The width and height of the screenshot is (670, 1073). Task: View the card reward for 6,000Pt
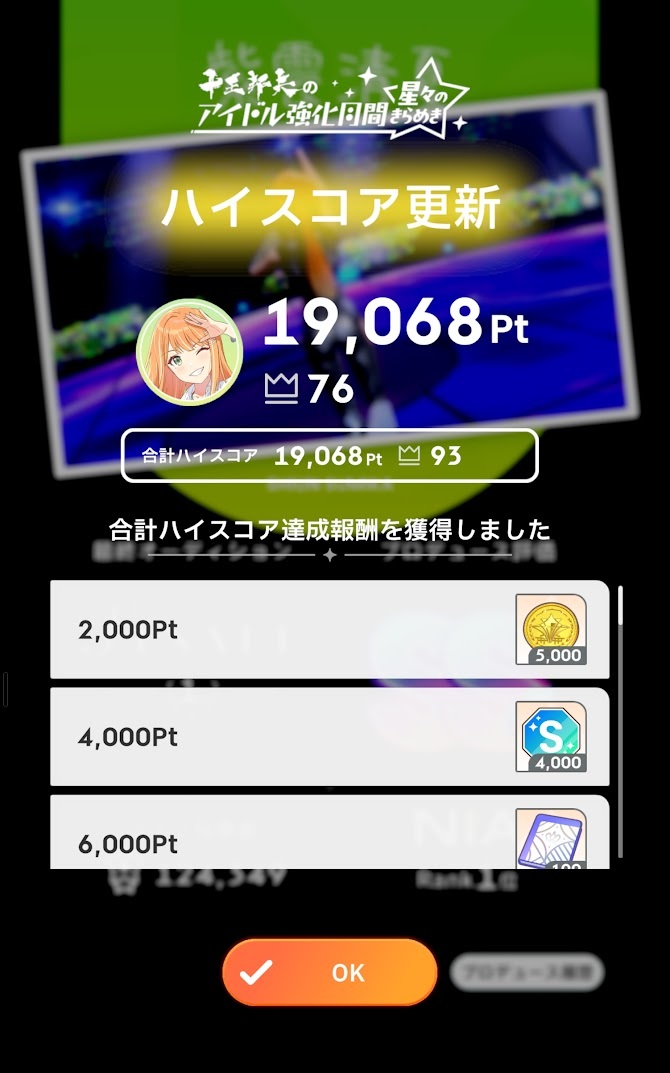pyautogui.click(x=551, y=838)
